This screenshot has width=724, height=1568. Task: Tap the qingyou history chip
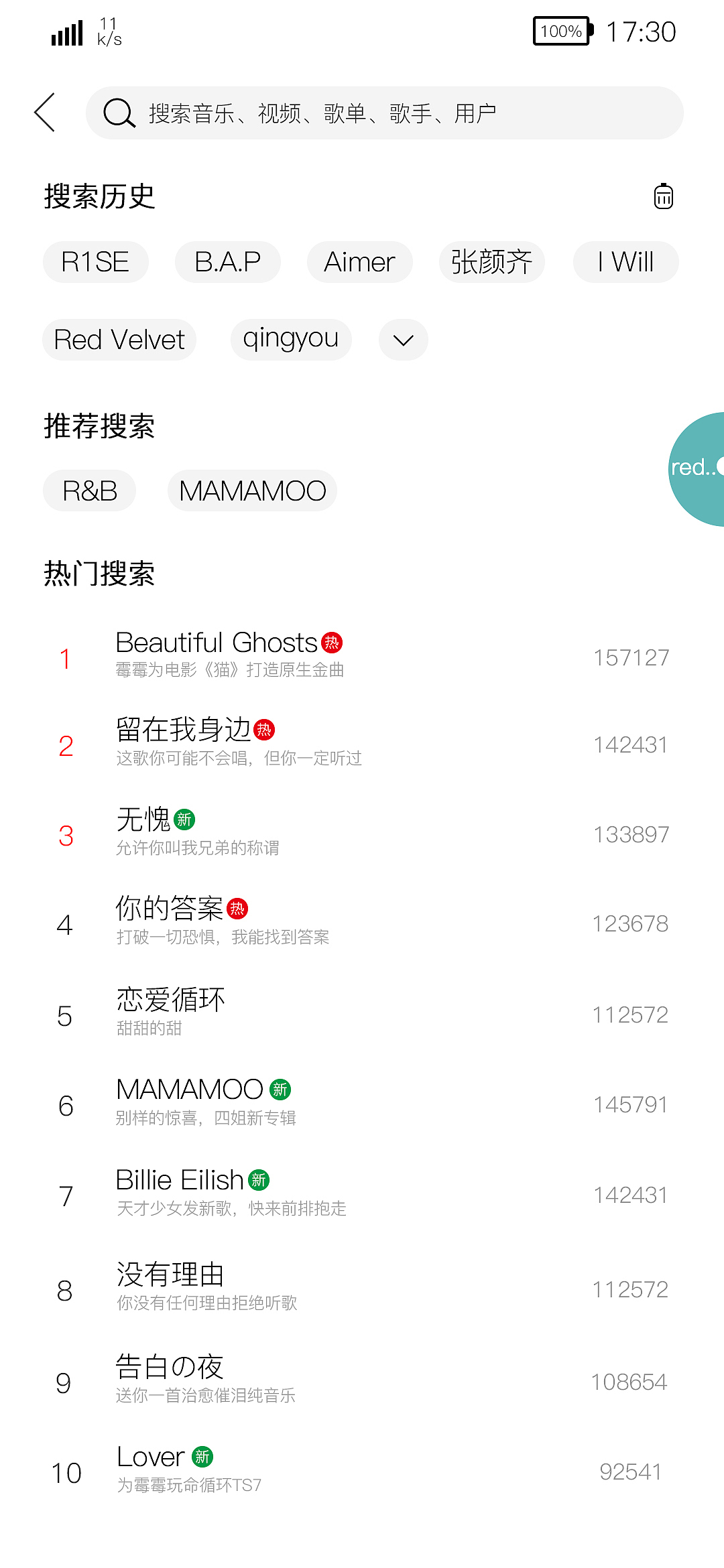(x=291, y=340)
